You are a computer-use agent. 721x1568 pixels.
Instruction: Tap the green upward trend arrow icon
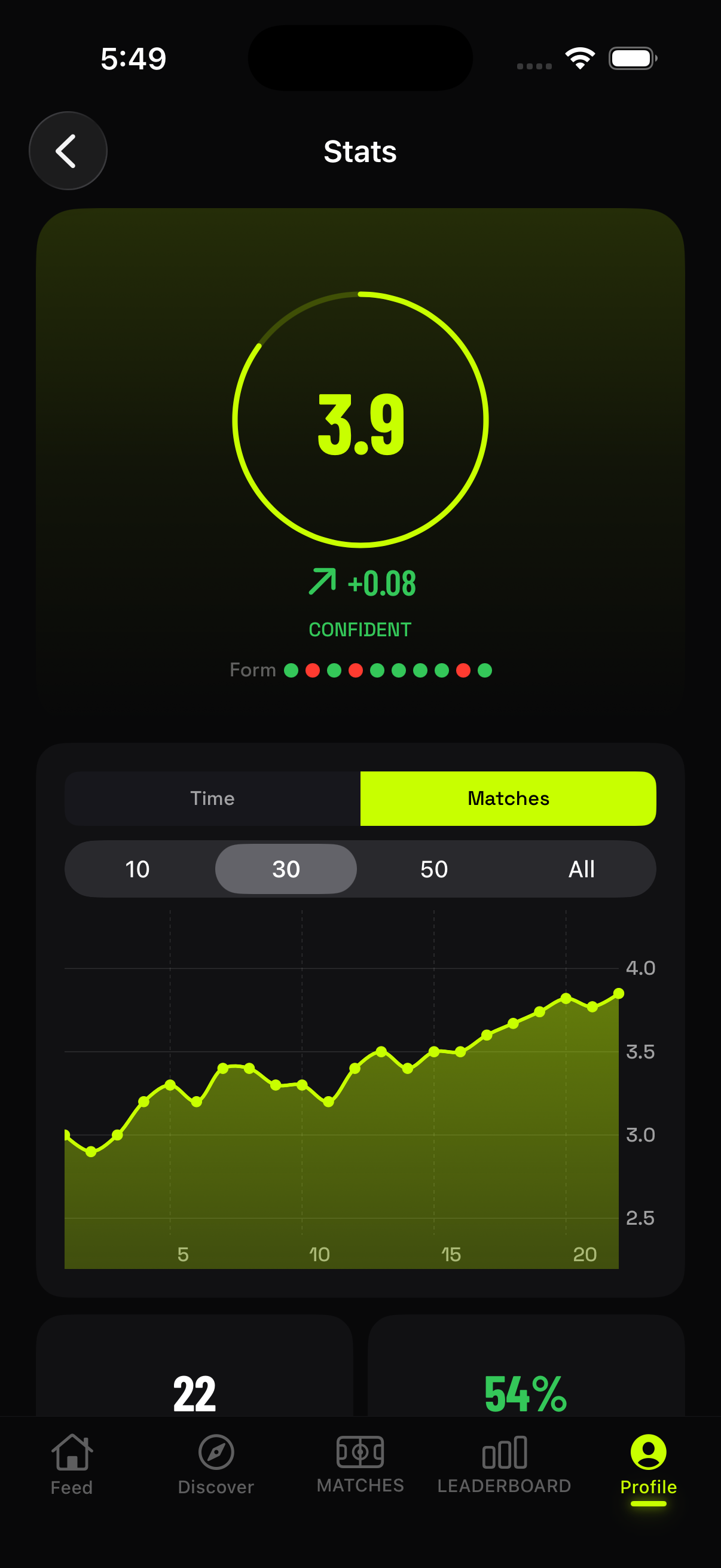pyautogui.click(x=323, y=582)
